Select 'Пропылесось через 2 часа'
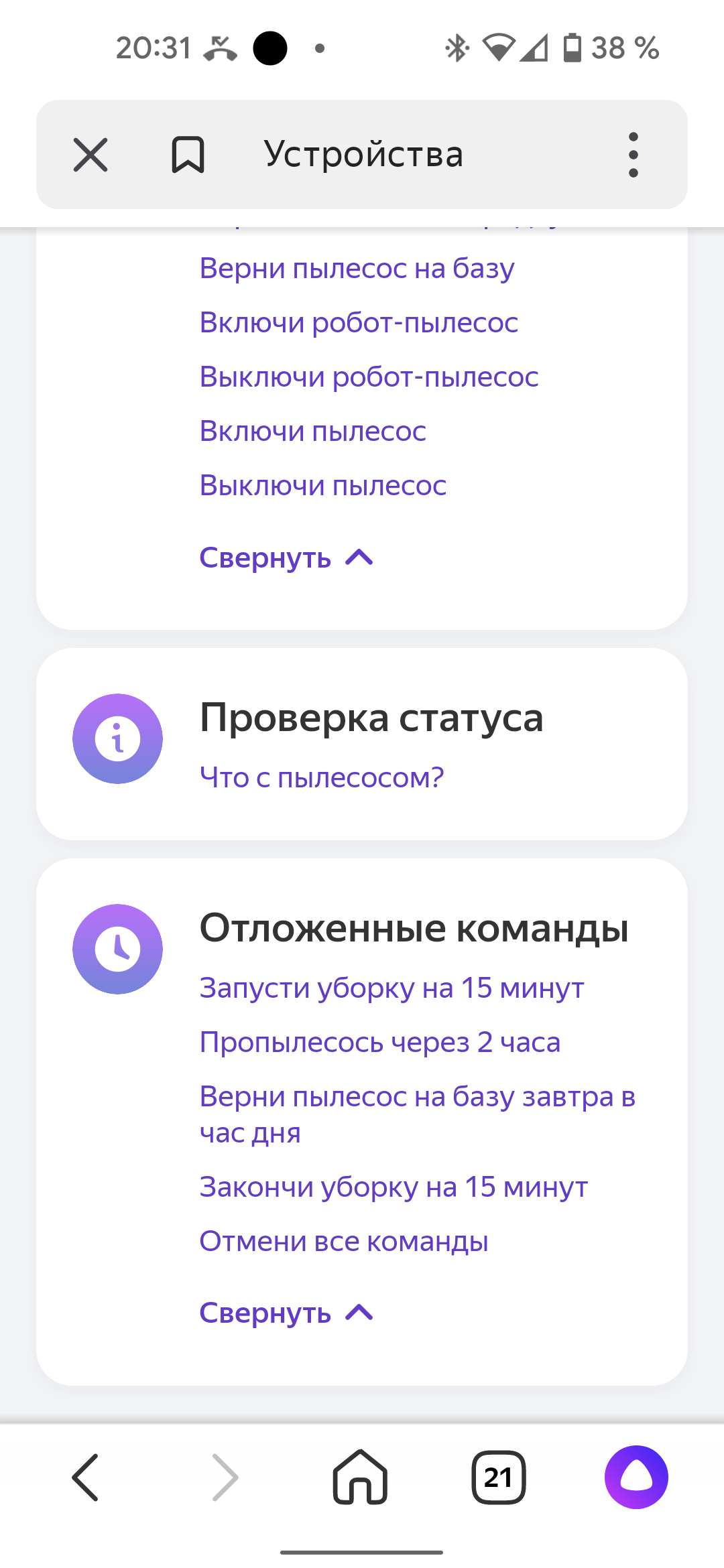The image size is (724, 1568). [379, 1043]
